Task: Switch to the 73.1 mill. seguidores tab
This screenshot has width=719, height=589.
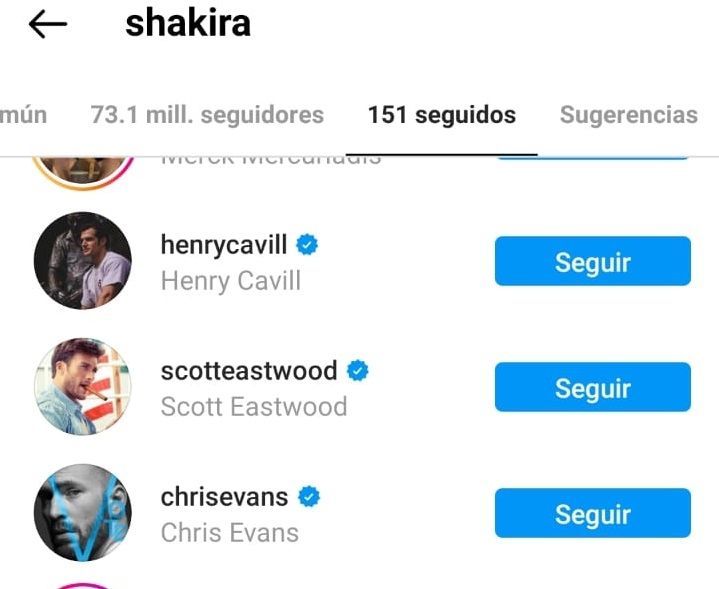Action: (x=207, y=115)
